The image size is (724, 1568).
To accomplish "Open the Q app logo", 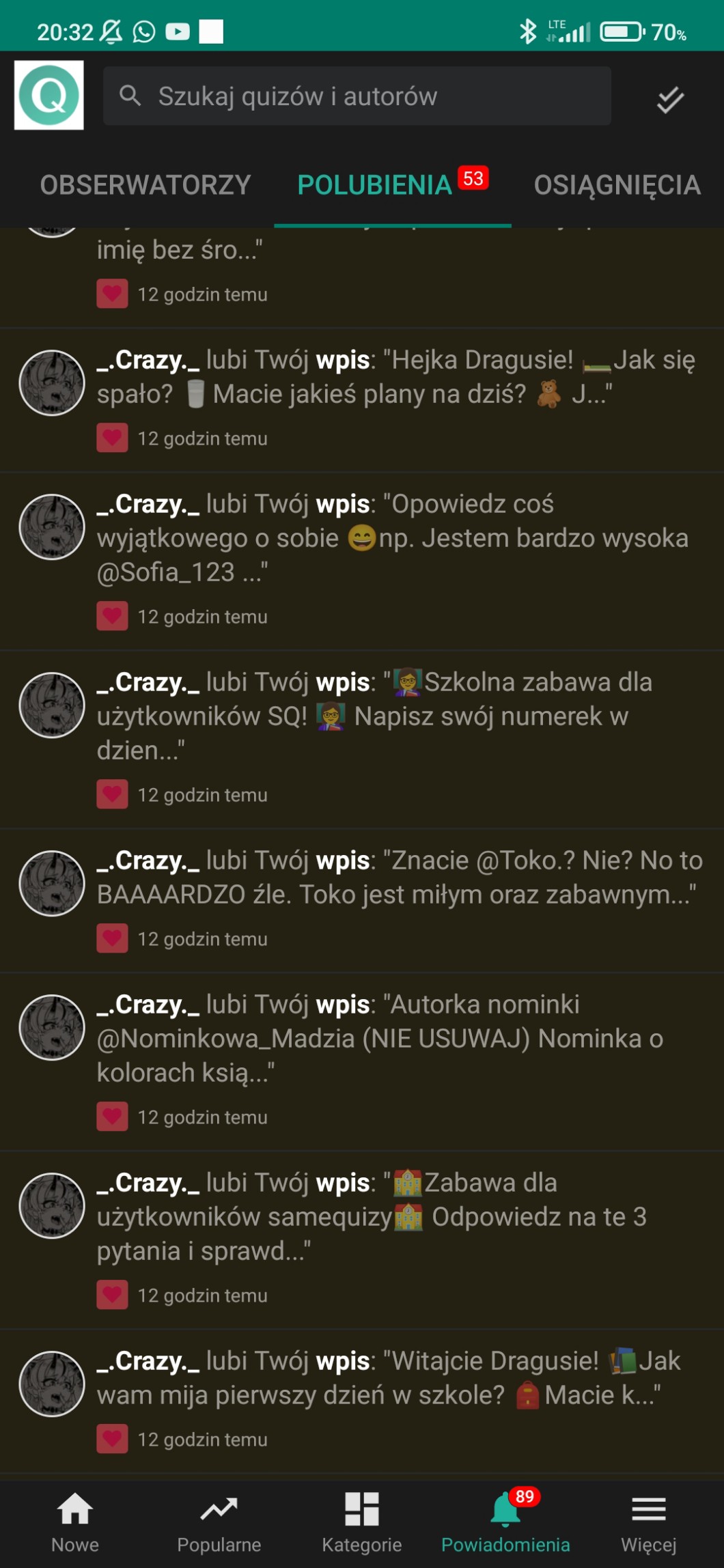I will 49,96.
